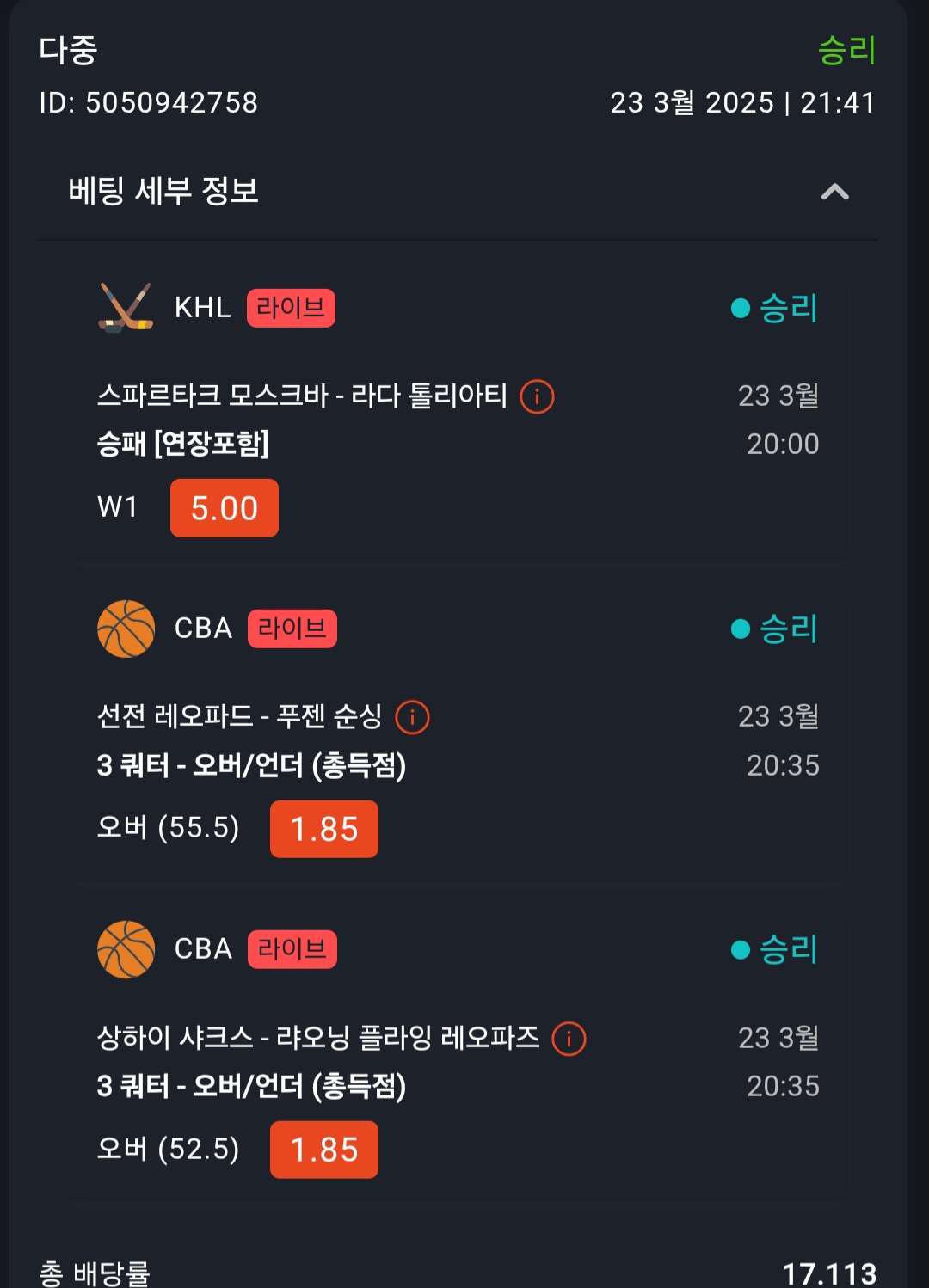Open info icon for 상하이 샤크스 match
929x1288 pixels.
[569, 1039]
